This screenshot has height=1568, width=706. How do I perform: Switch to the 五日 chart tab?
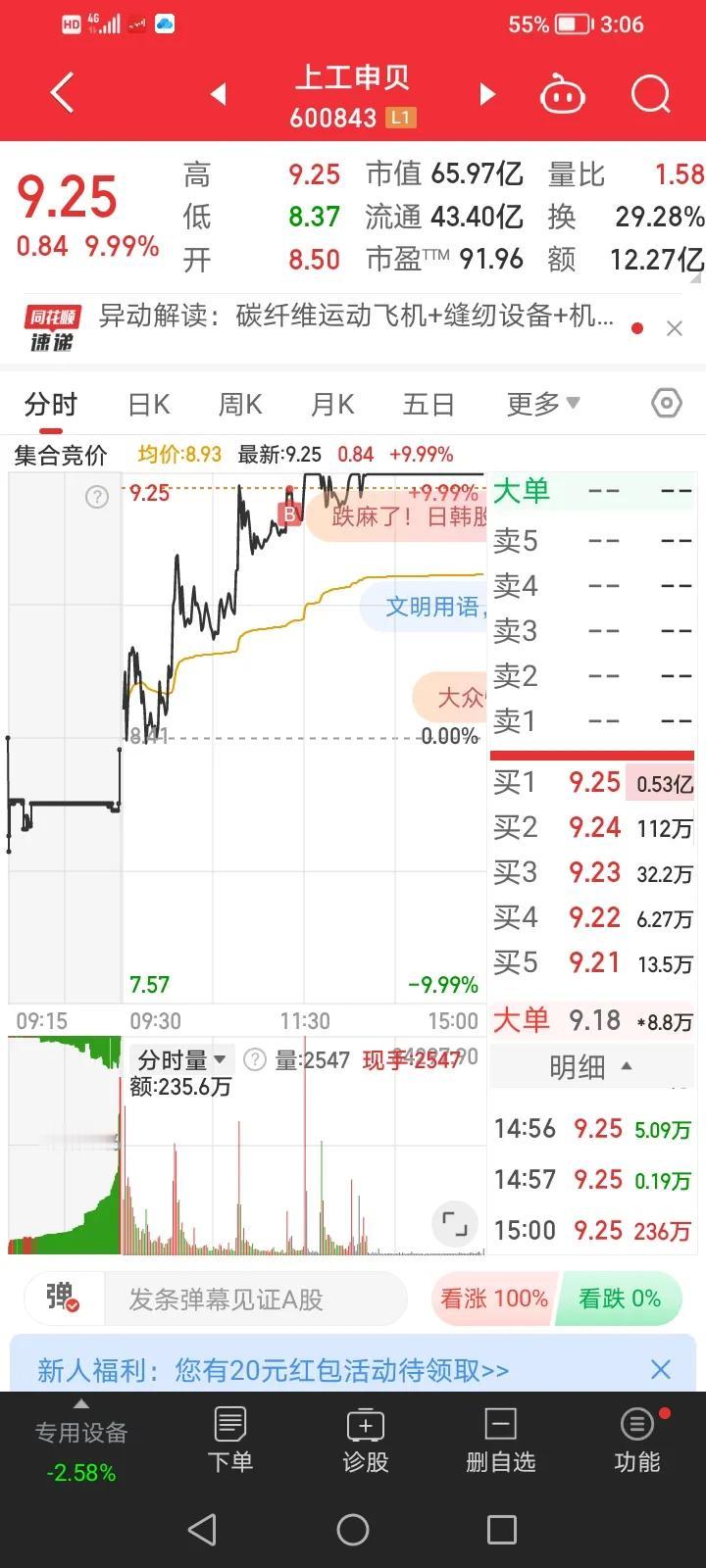point(429,404)
